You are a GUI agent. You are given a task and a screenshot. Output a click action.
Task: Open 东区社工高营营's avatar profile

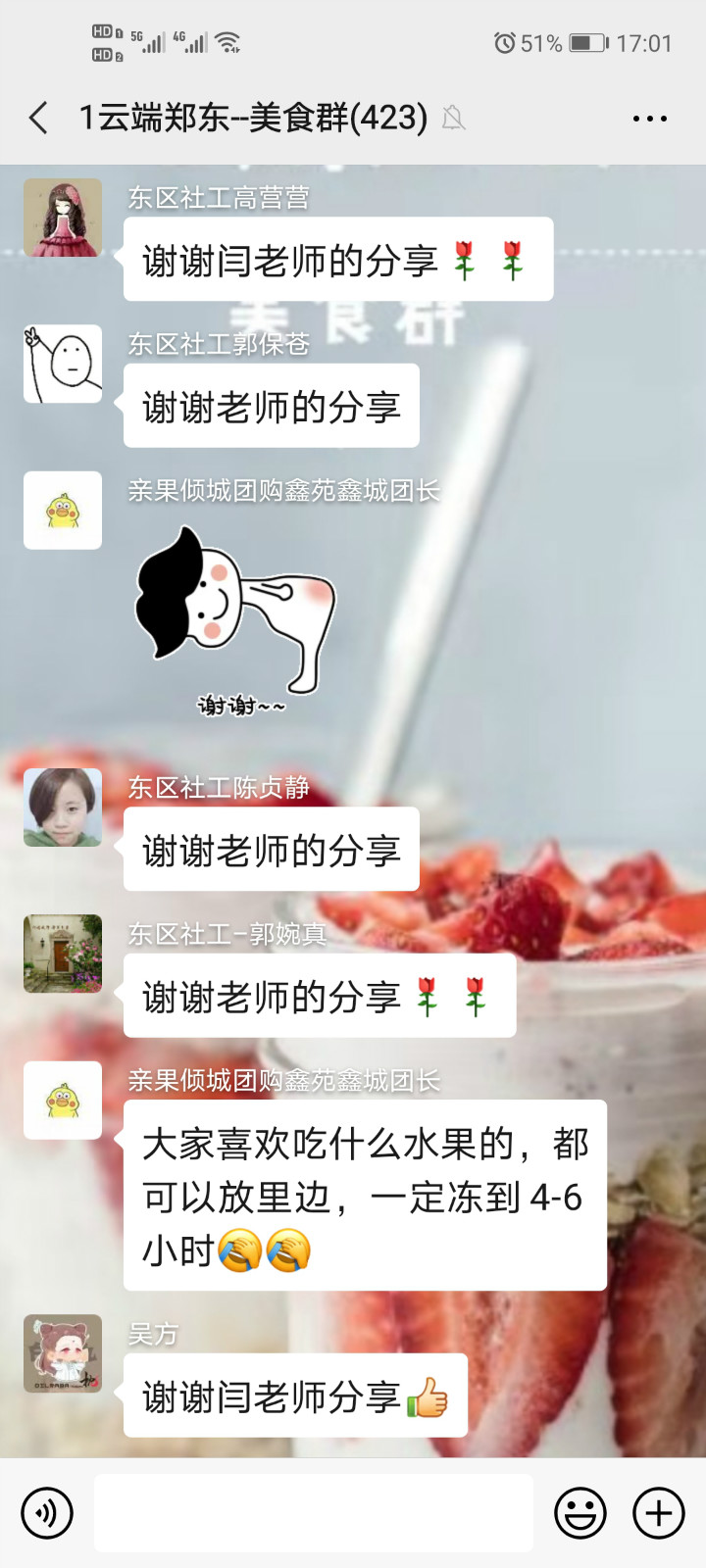coord(63,218)
